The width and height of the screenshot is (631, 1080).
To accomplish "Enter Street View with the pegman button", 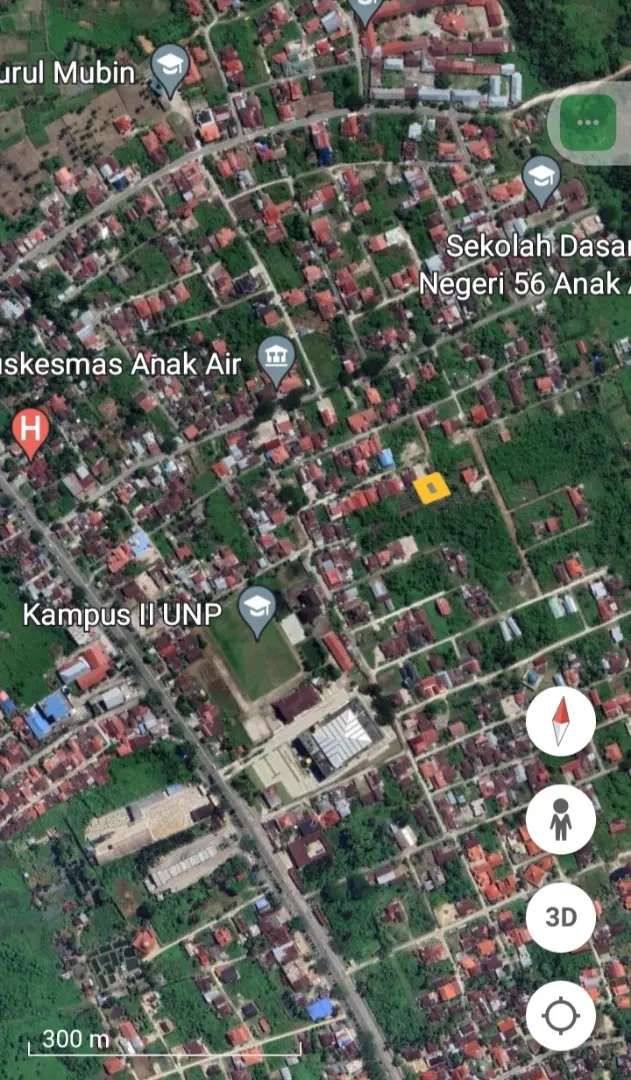I will (561, 819).
